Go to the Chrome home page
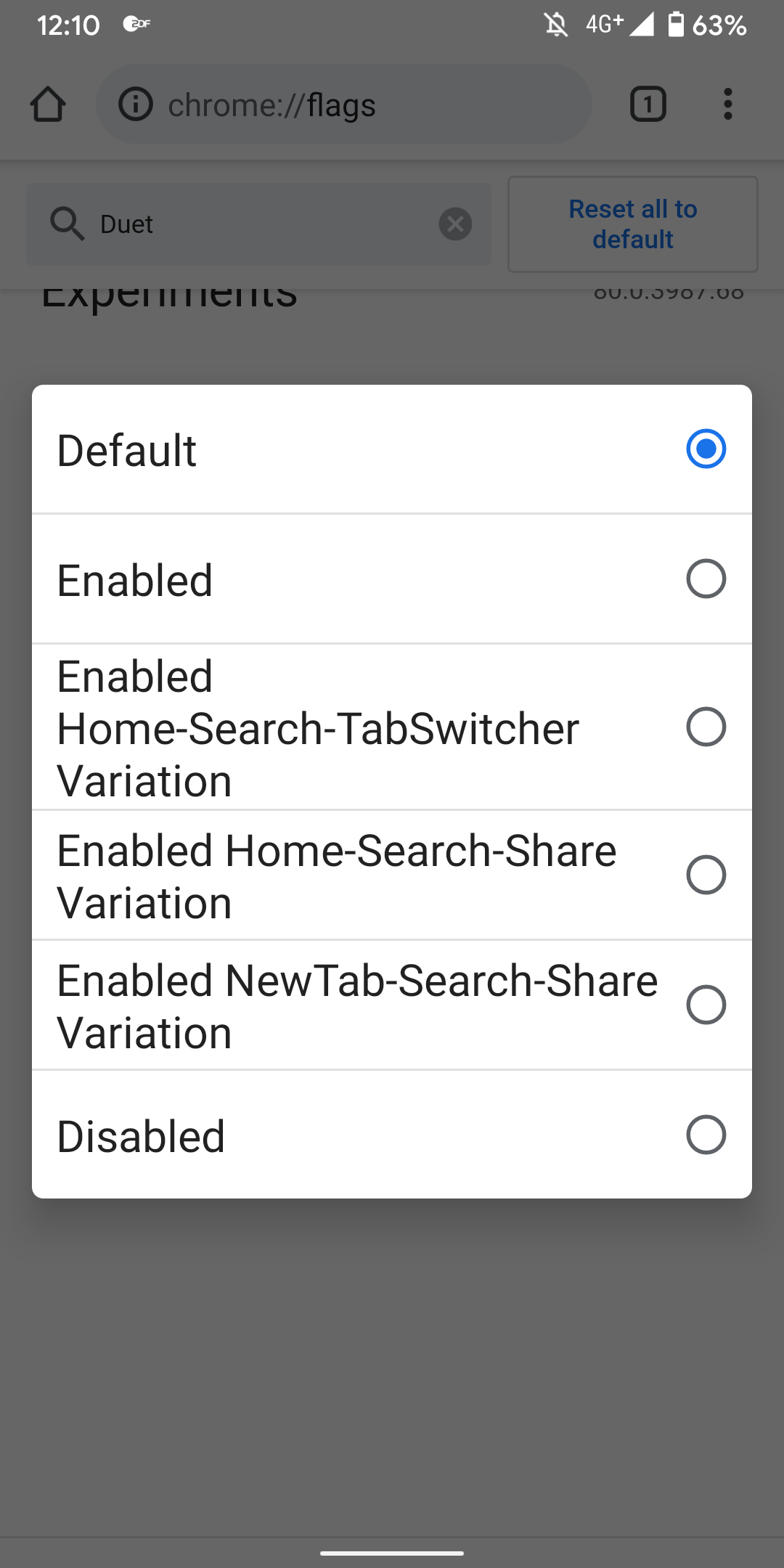The width and height of the screenshot is (784, 1568). [x=48, y=105]
